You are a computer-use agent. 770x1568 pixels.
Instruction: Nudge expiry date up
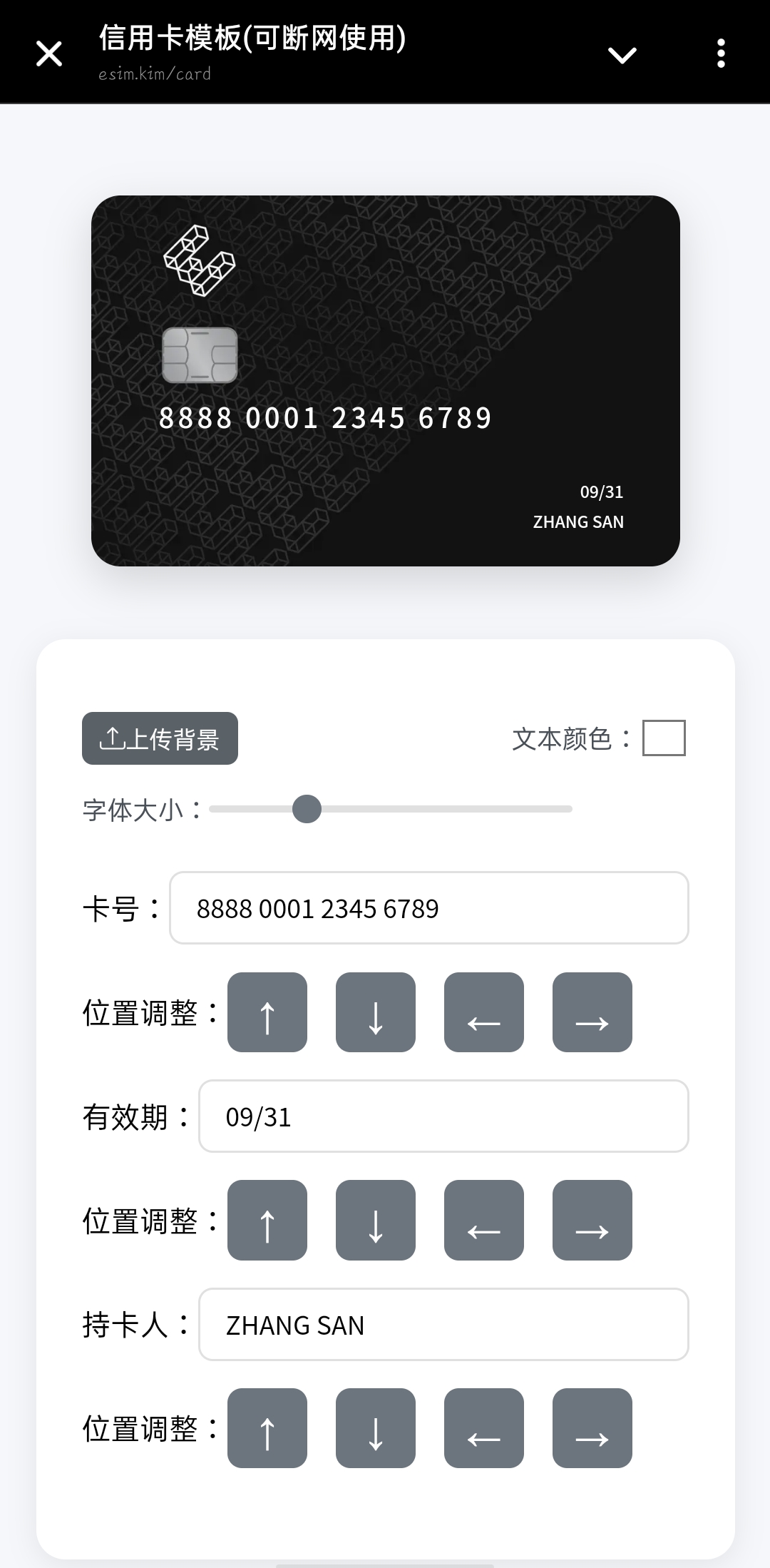point(267,1221)
